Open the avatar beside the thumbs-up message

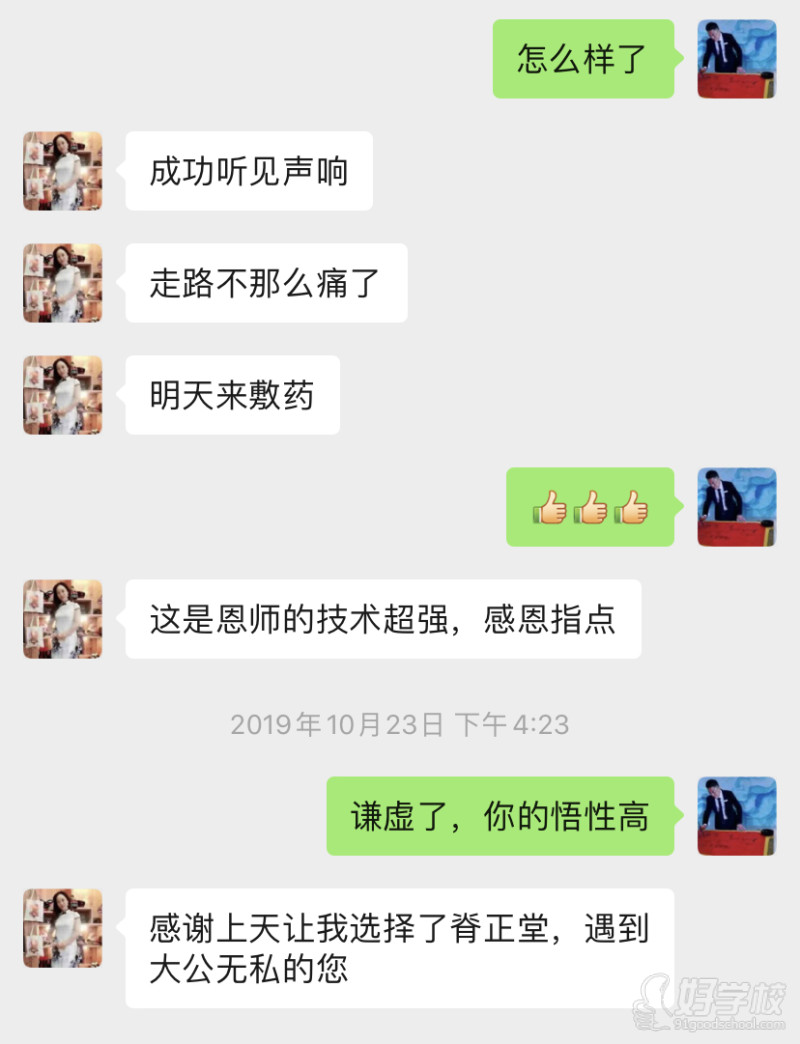737,508
